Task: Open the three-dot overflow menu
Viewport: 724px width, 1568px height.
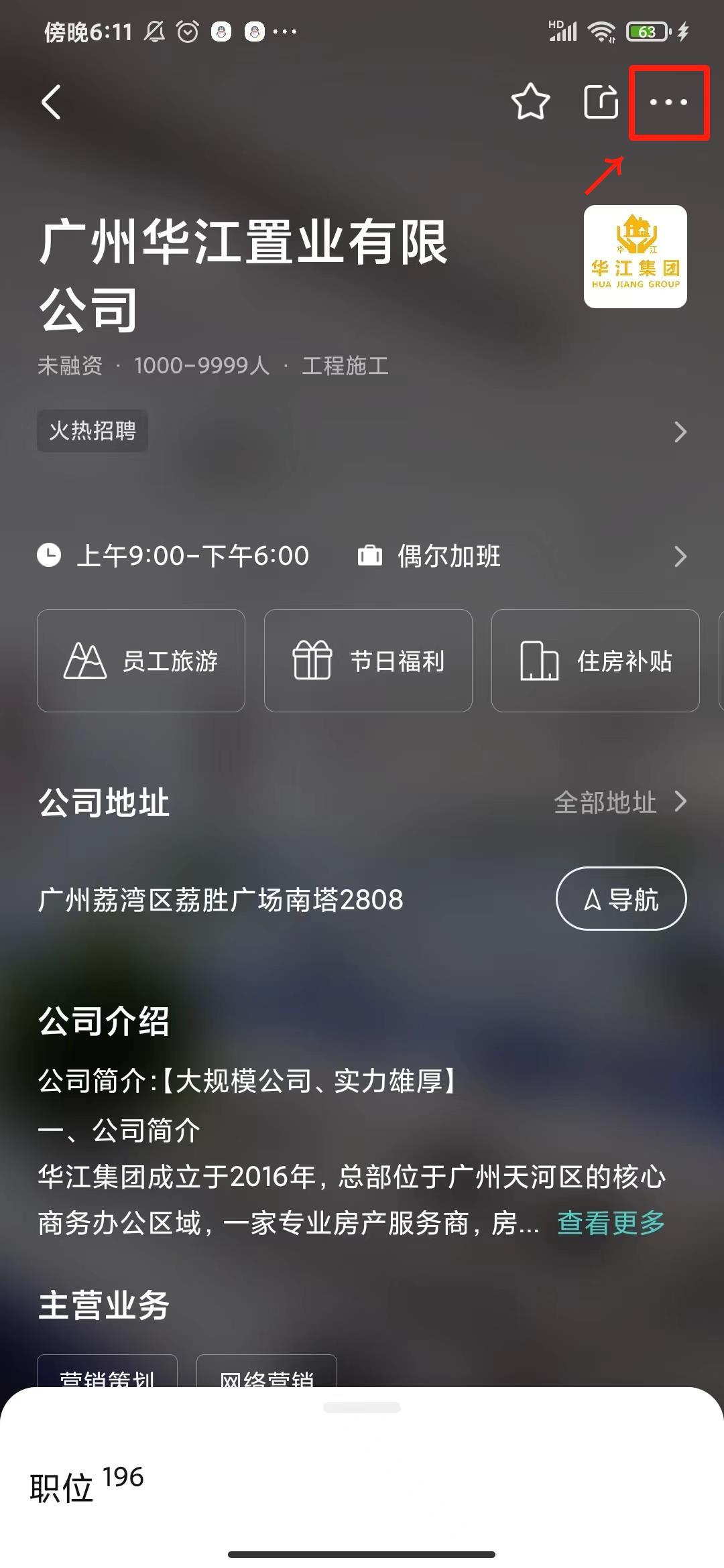Action: click(x=668, y=102)
